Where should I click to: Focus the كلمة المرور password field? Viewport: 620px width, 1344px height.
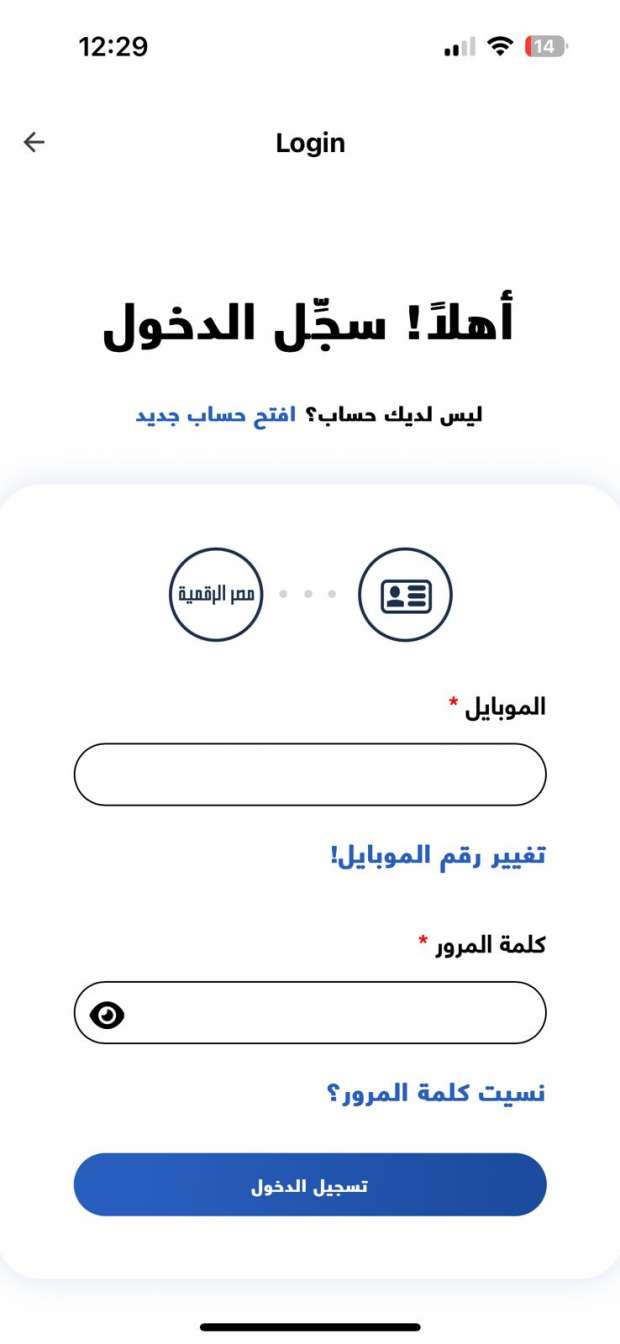(310, 1013)
